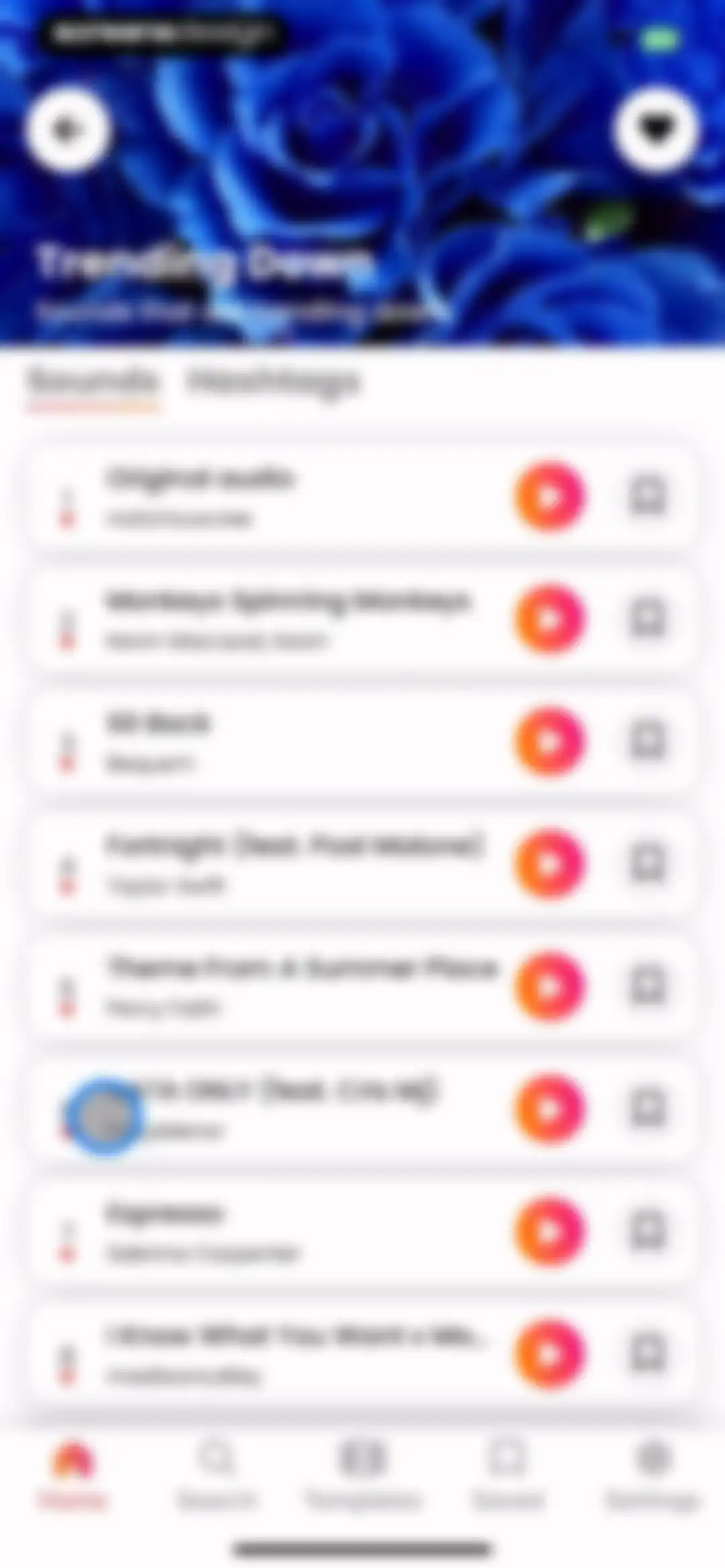Bookmark Fortnight (feat. Post Malone)
Viewport: 725px width, 1568px height.
pyautogui.click(x=648, y=865)
